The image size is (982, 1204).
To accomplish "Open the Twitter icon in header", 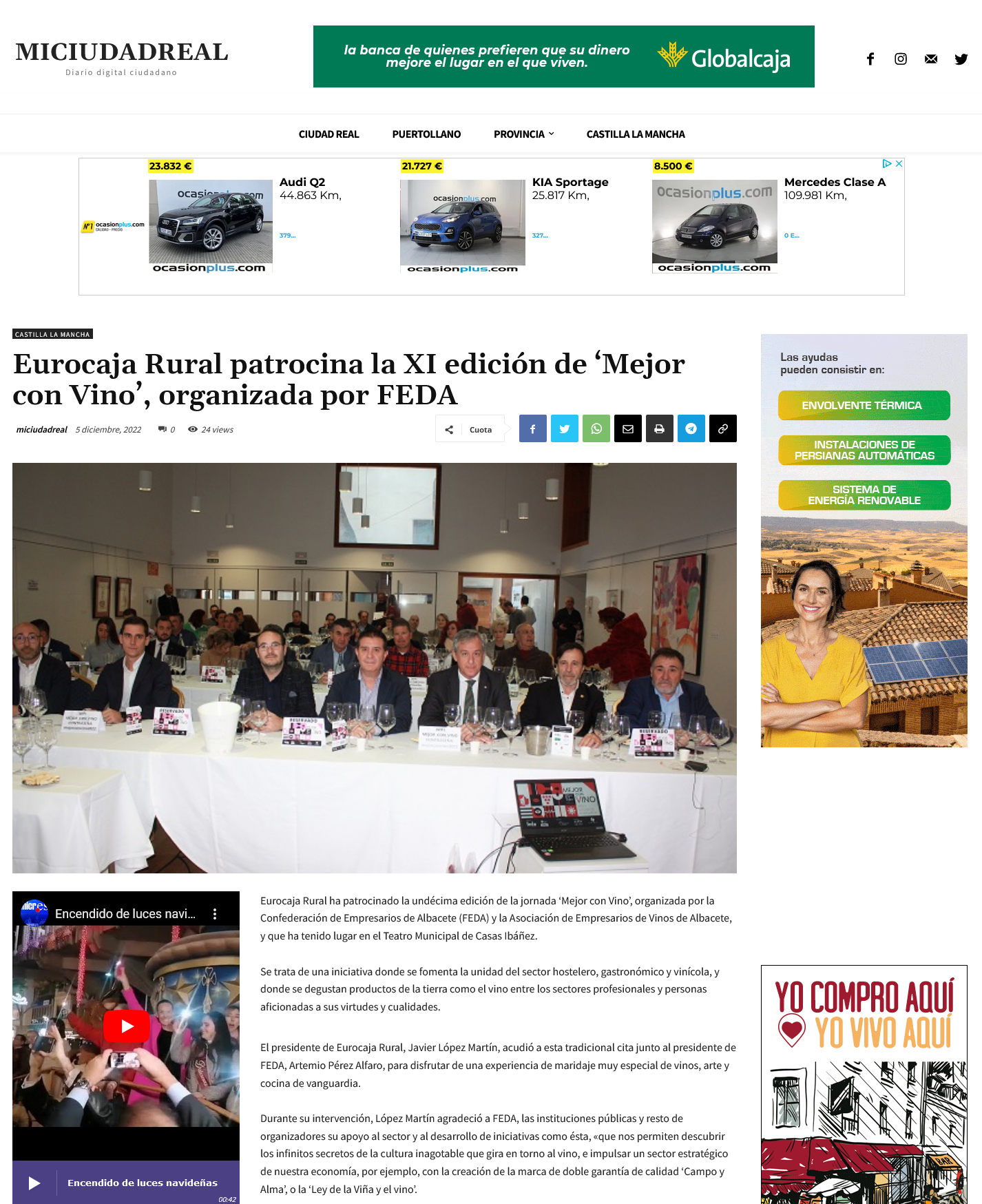I will click(961, 59).
